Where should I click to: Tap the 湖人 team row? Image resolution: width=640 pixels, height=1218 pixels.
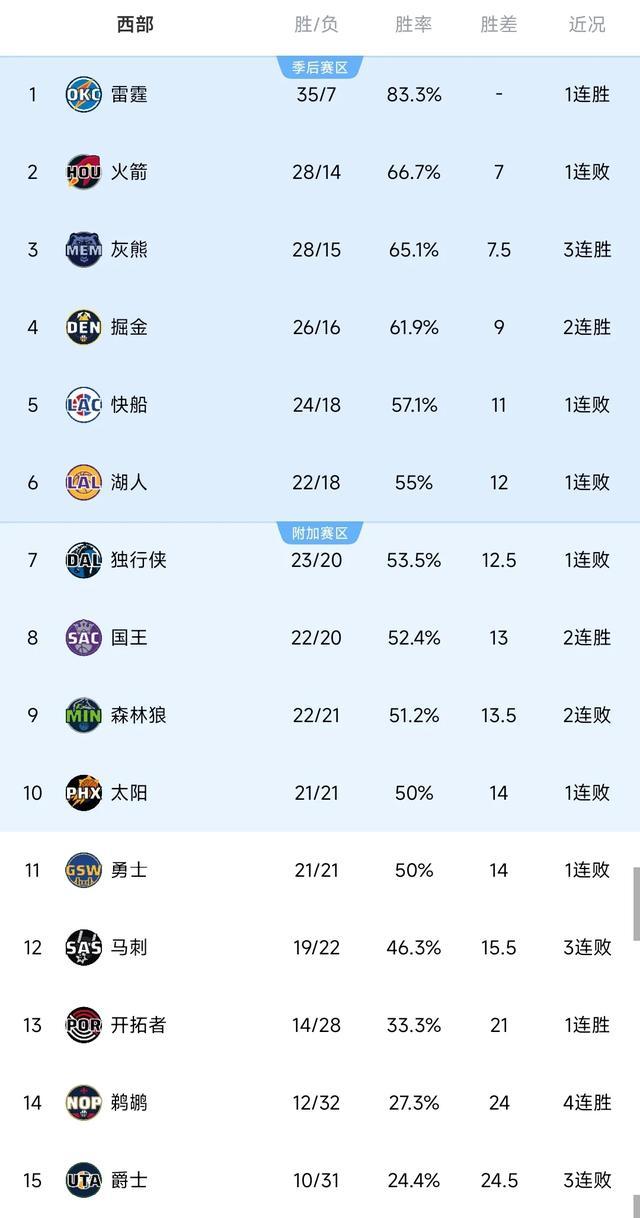tap(320, 482)
